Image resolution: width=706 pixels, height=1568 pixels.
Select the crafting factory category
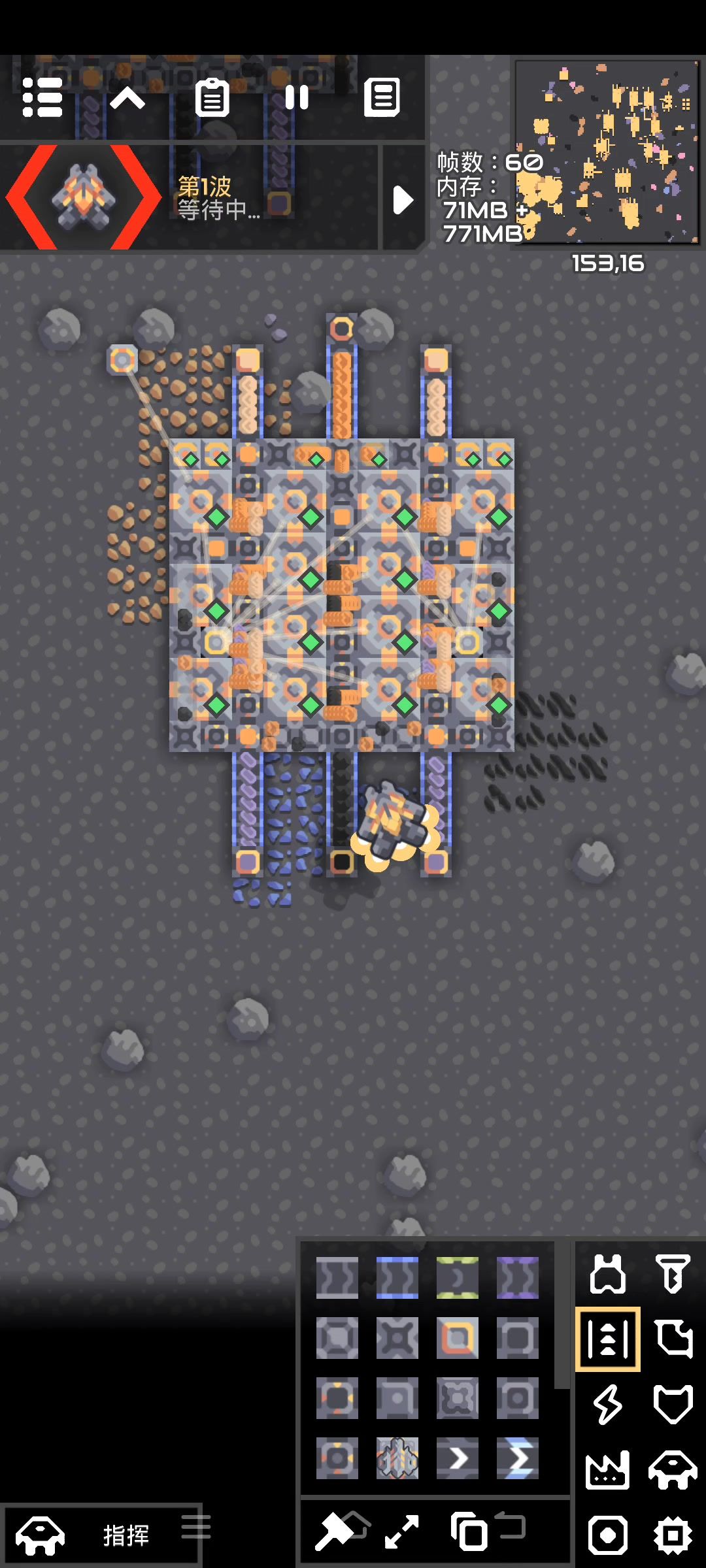pyautogui.click(x=608, y=1470)
